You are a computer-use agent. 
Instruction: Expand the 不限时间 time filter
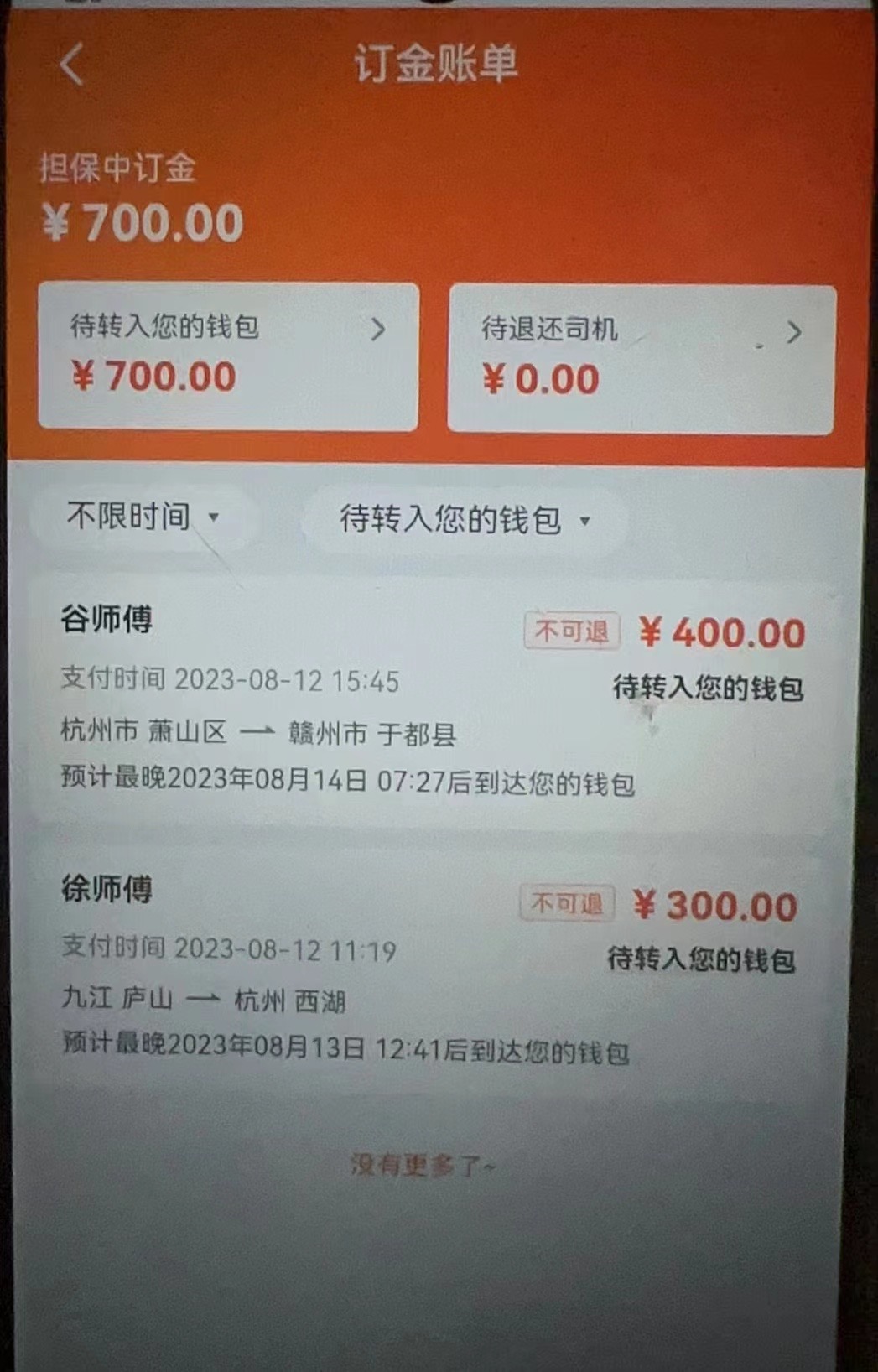click(x=143, y=517)
